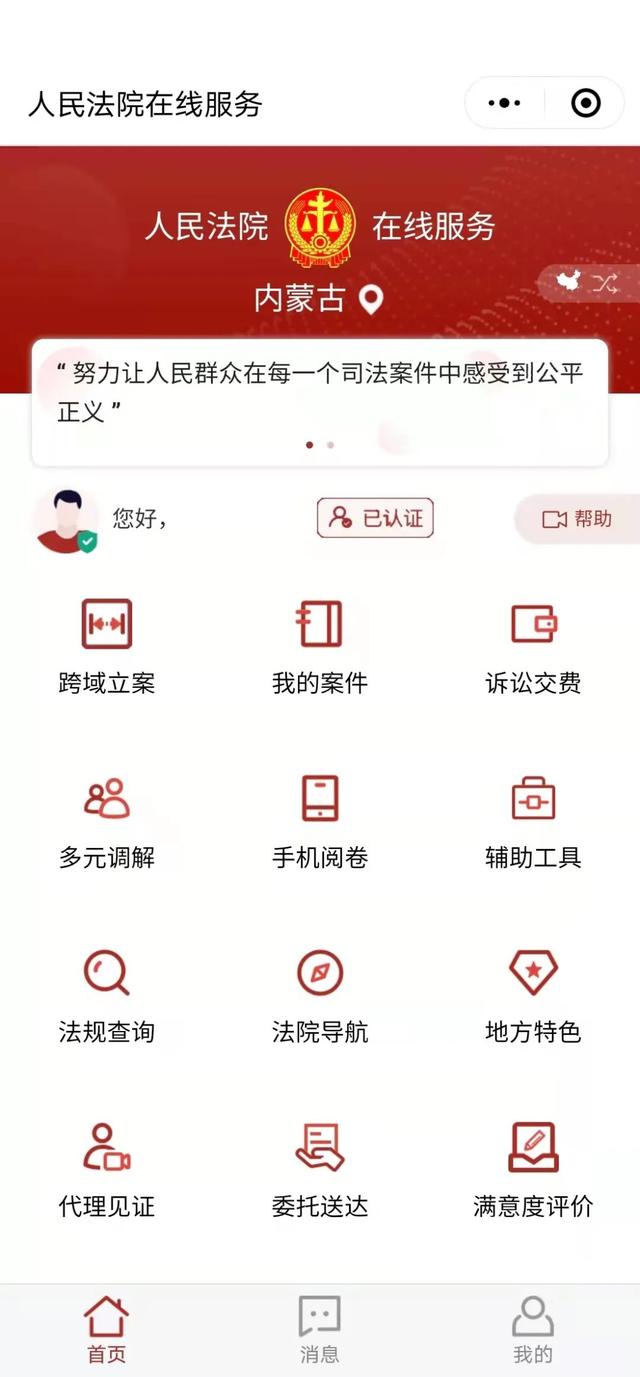The height and width of the screenshot is (1377, 640).
Task: Open 辅助工具 toolbox
Action: pos(532,819)
